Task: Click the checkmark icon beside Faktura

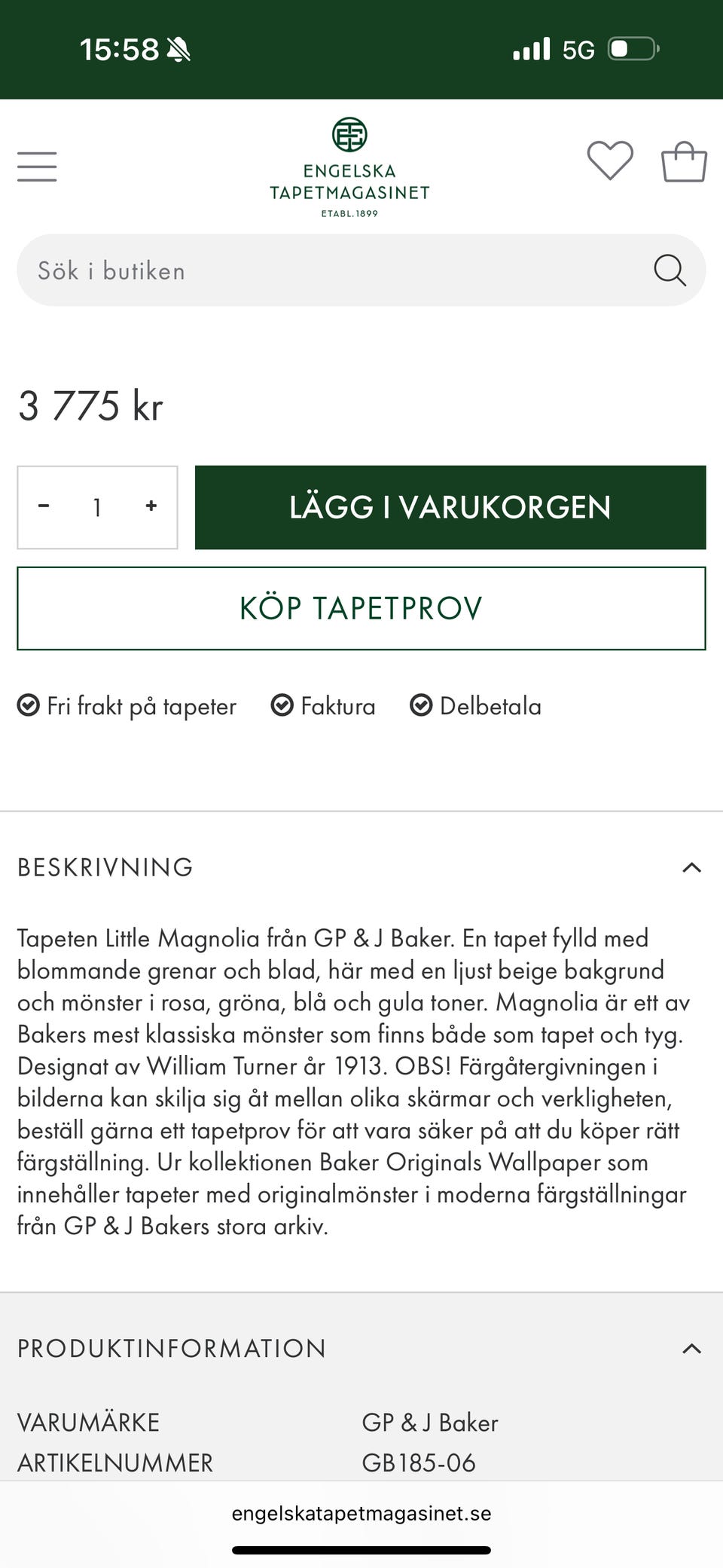Action: coord(282,706)
